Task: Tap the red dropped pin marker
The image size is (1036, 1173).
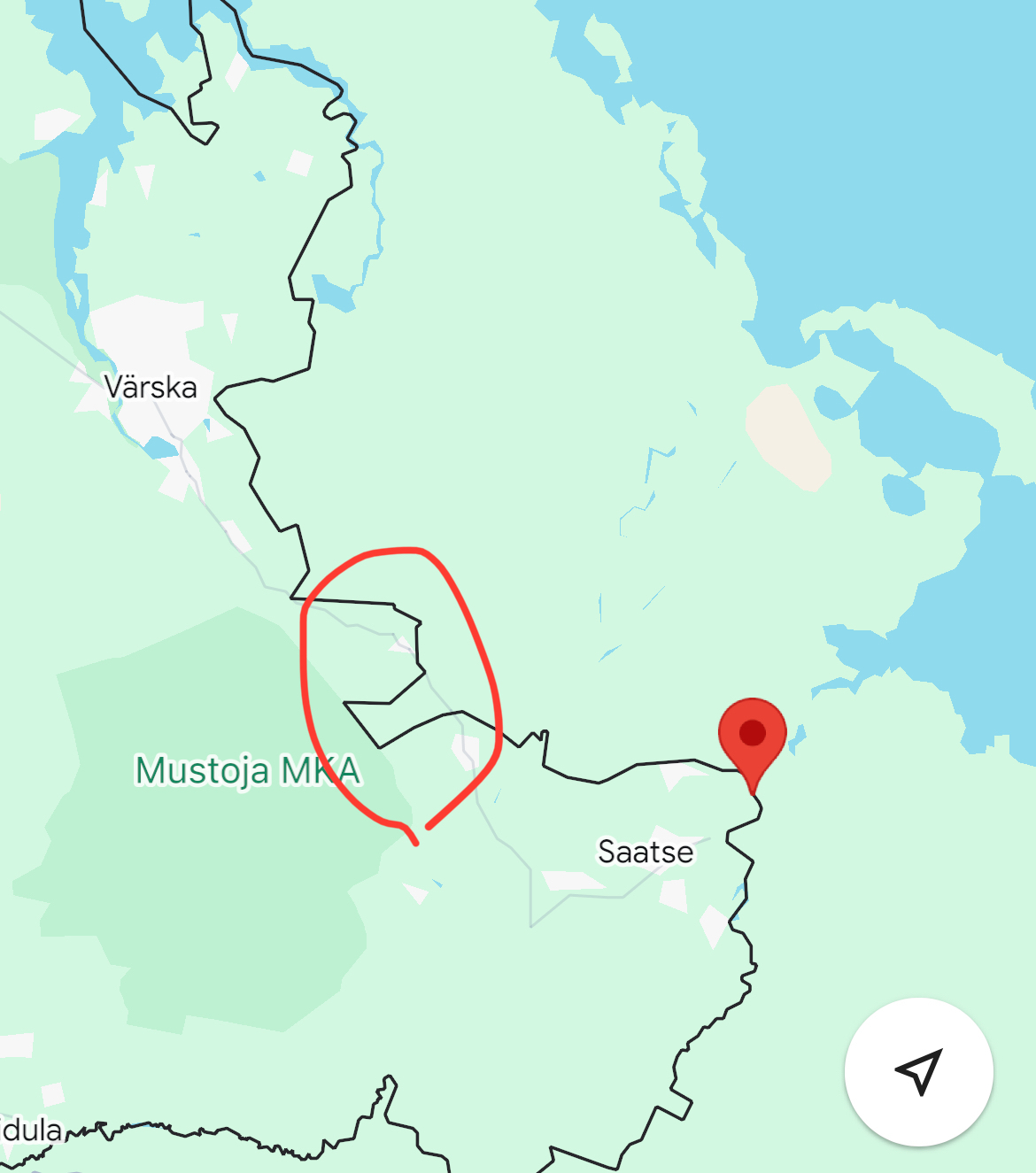Action: click(752, 737)
